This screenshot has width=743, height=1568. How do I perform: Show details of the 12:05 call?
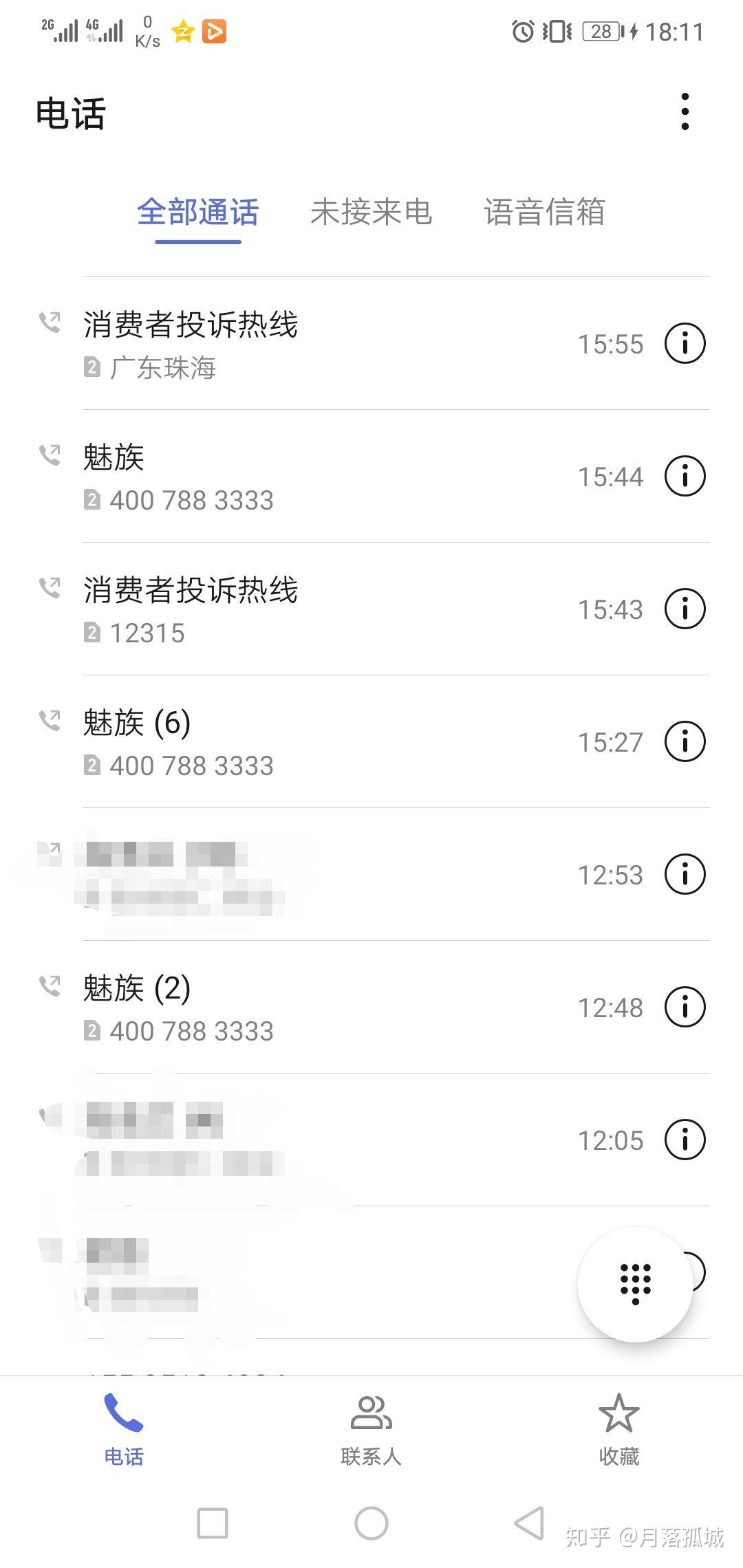pyautogui.click(x=685, y=1140)
